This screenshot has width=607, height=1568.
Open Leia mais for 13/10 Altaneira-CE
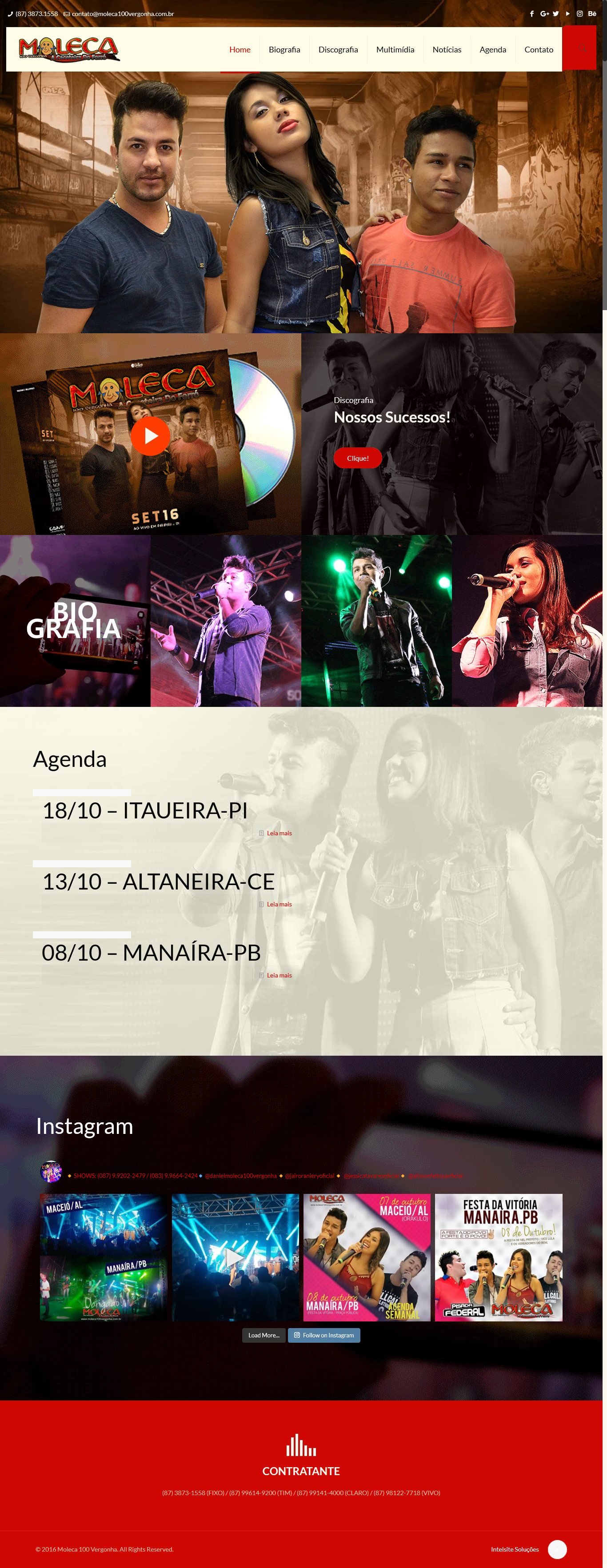pos(279,905)
